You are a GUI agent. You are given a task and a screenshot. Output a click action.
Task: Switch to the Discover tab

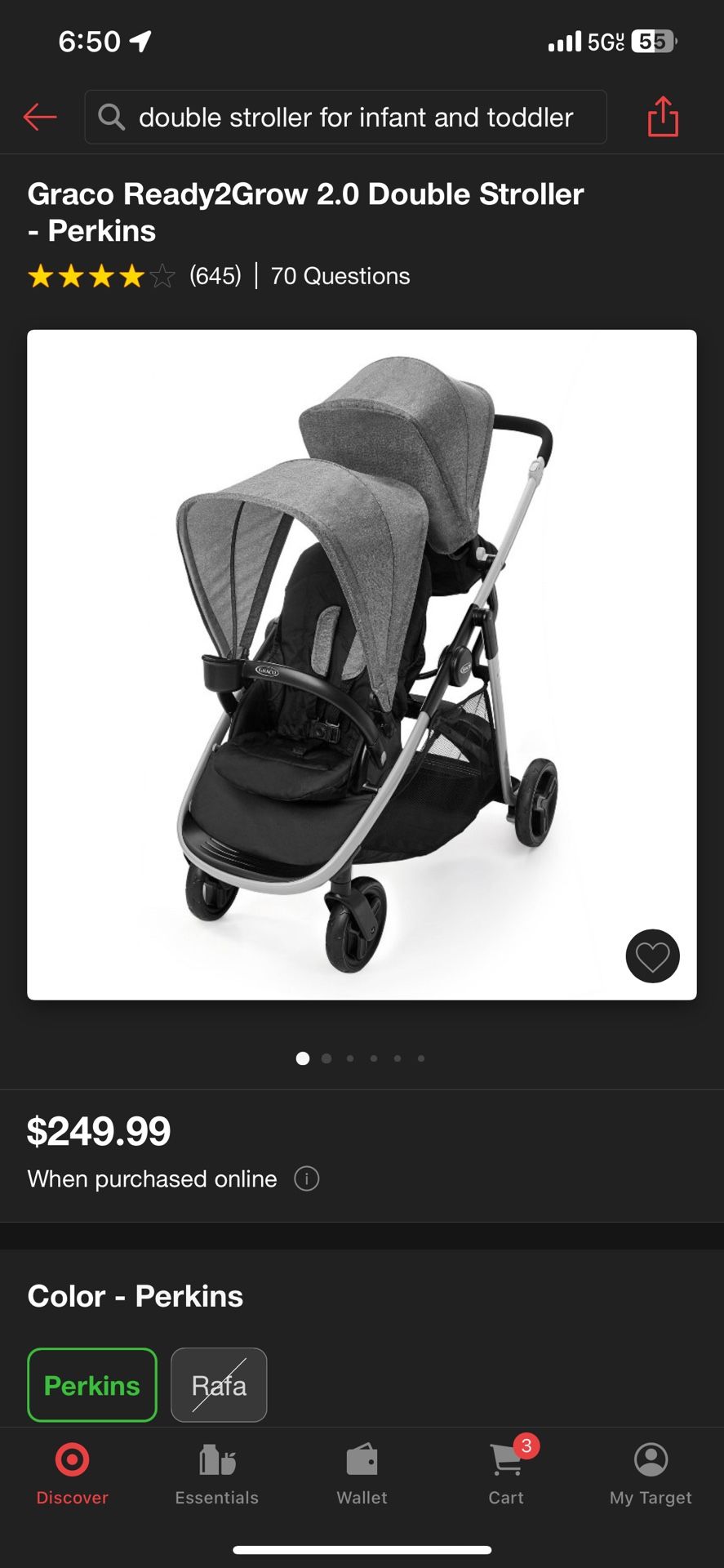tap(72, 1474)
